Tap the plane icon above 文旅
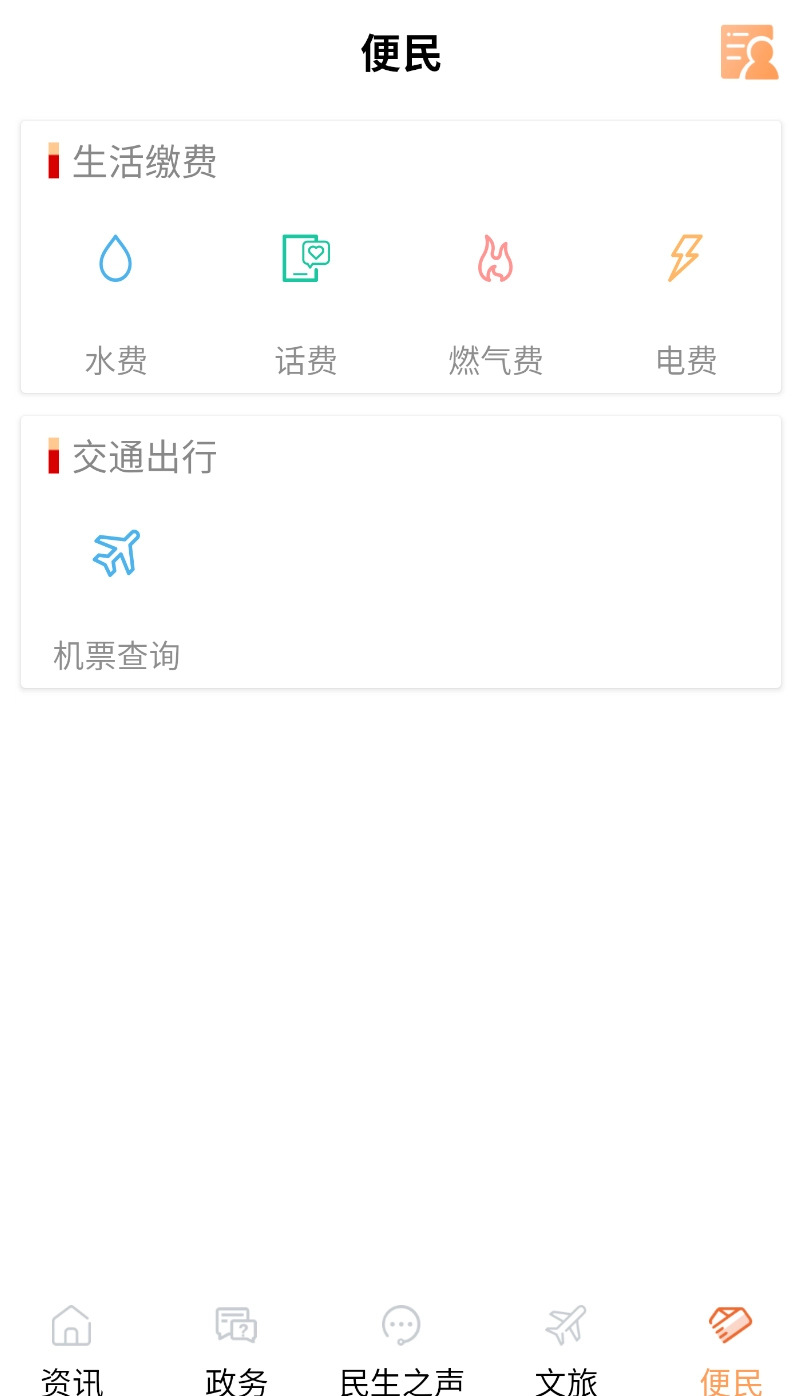808x1396 pixels. coord(564,1323)
